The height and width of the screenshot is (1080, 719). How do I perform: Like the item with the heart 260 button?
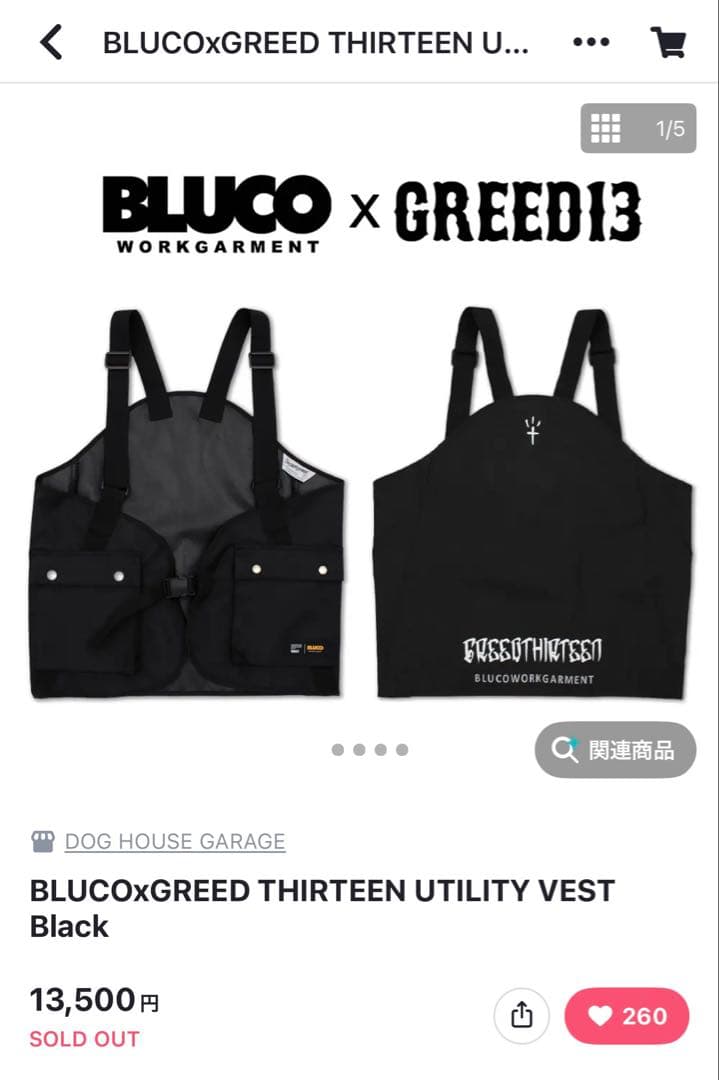pos(627,1016)
